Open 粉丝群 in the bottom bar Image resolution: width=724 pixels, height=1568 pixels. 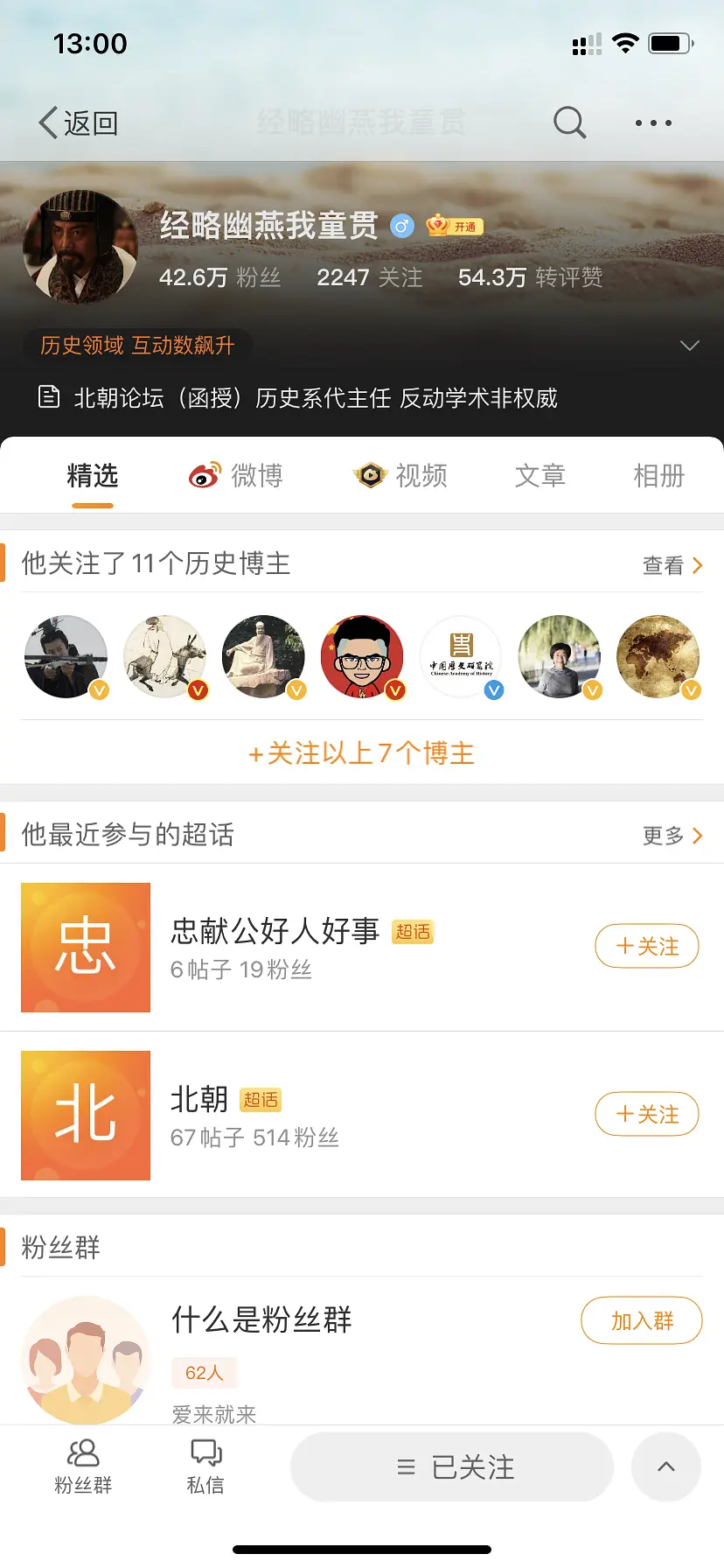pyautogui.click(x=83, y=1466)
